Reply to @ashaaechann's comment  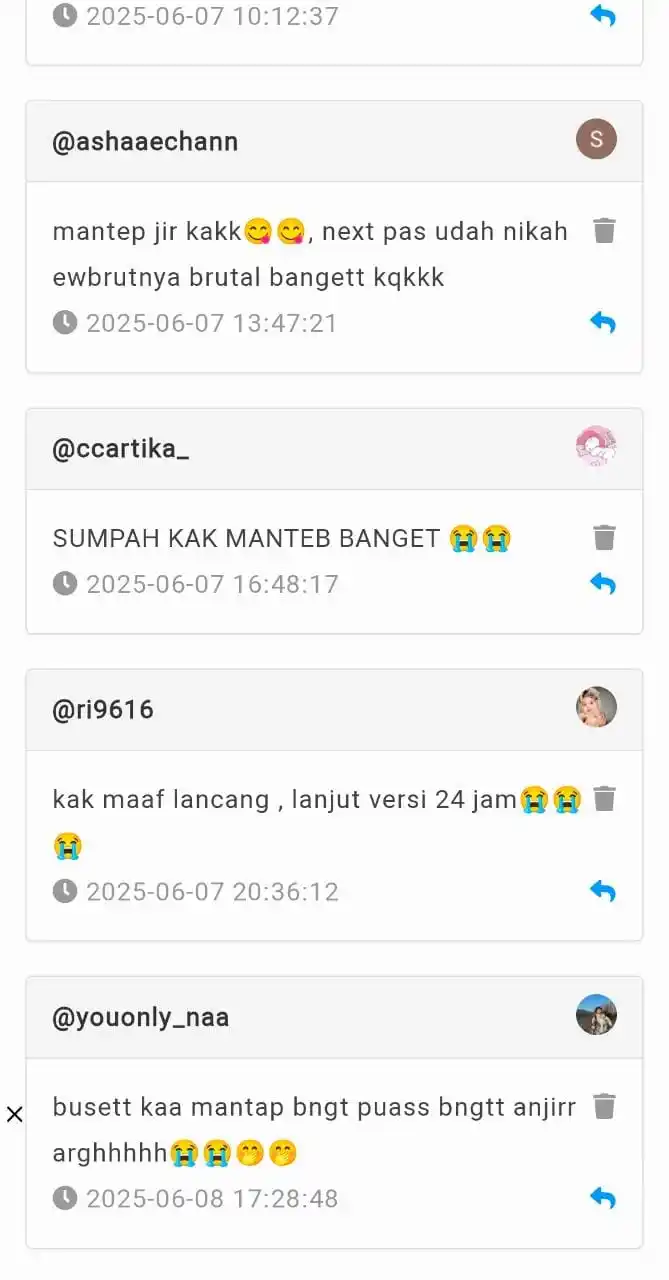pyautogui.click(x=602, y=322)
